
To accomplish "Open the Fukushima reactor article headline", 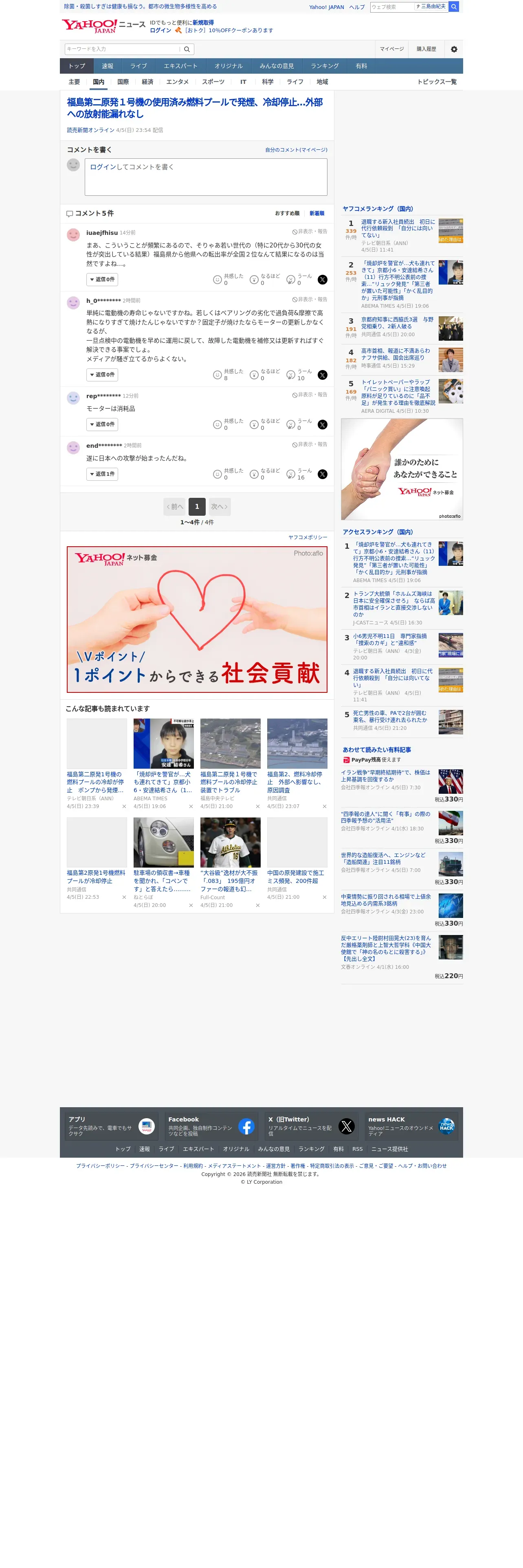I will click(x=195, y=108).
